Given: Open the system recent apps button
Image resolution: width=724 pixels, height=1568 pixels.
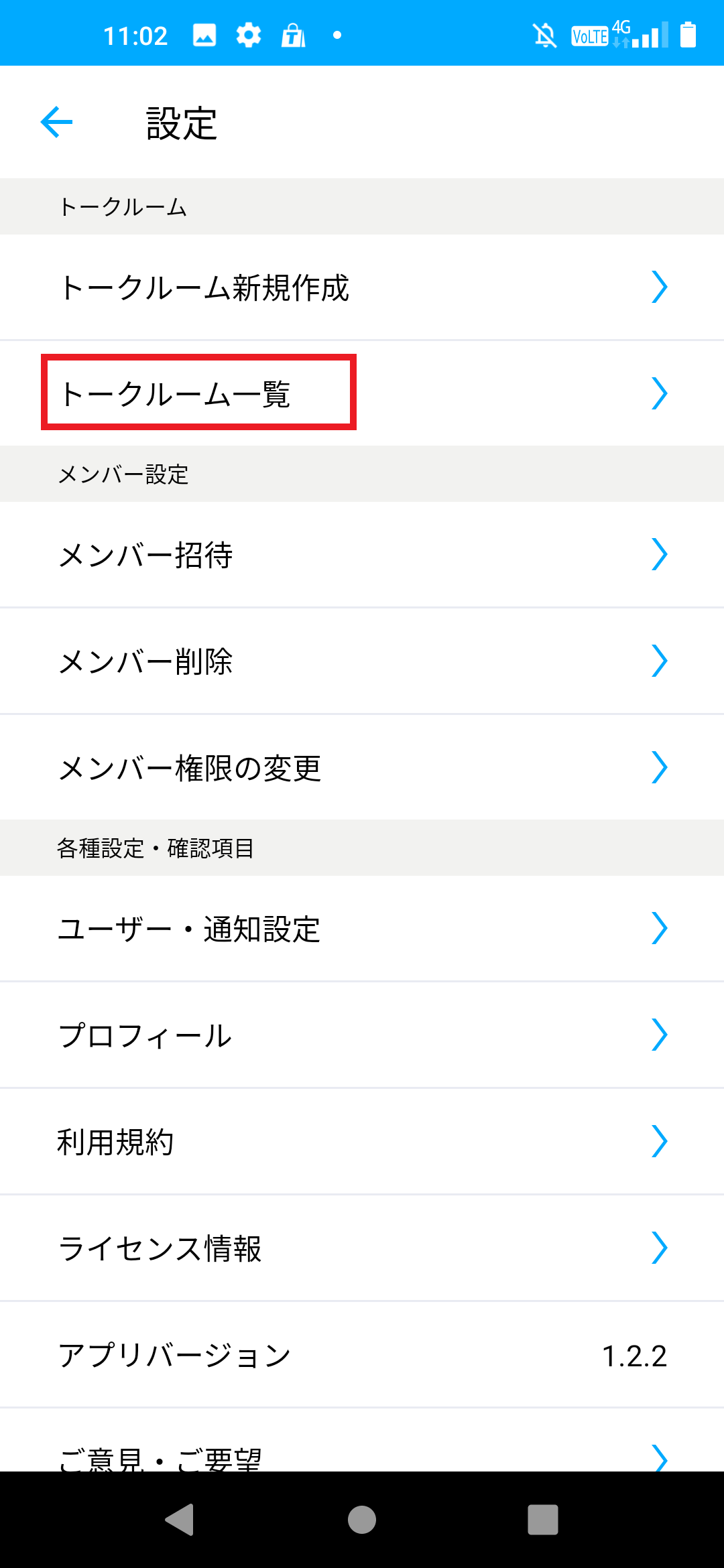Looking at the screenshot, I should point(543,1520).
